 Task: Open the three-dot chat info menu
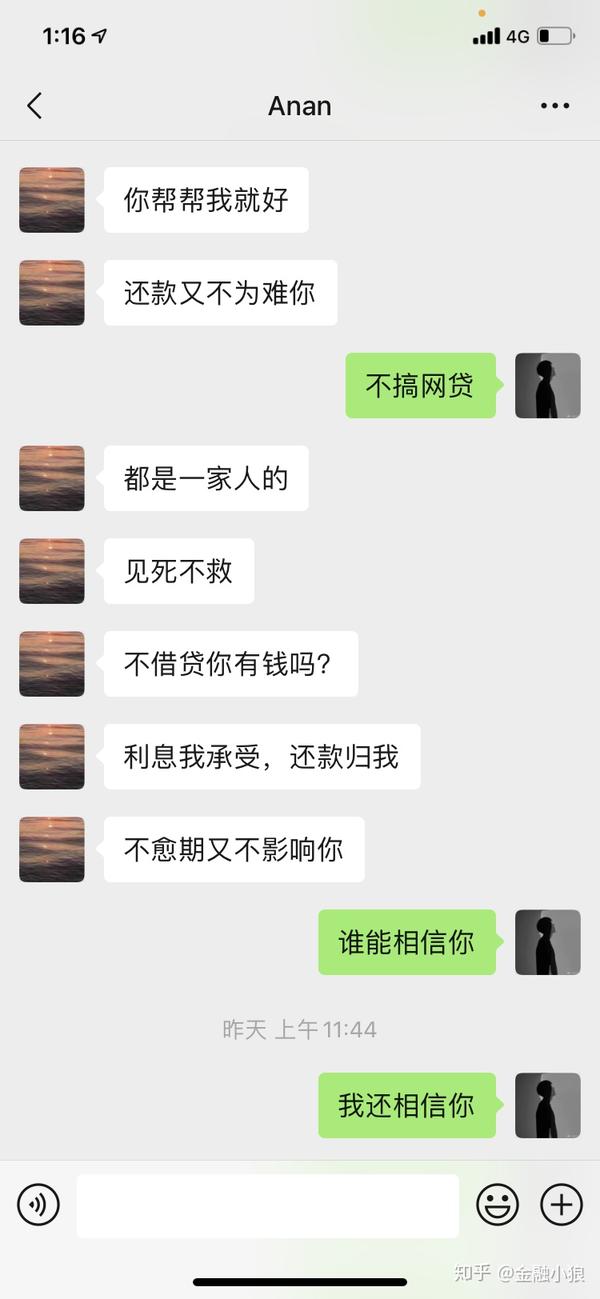pos(555,106)
